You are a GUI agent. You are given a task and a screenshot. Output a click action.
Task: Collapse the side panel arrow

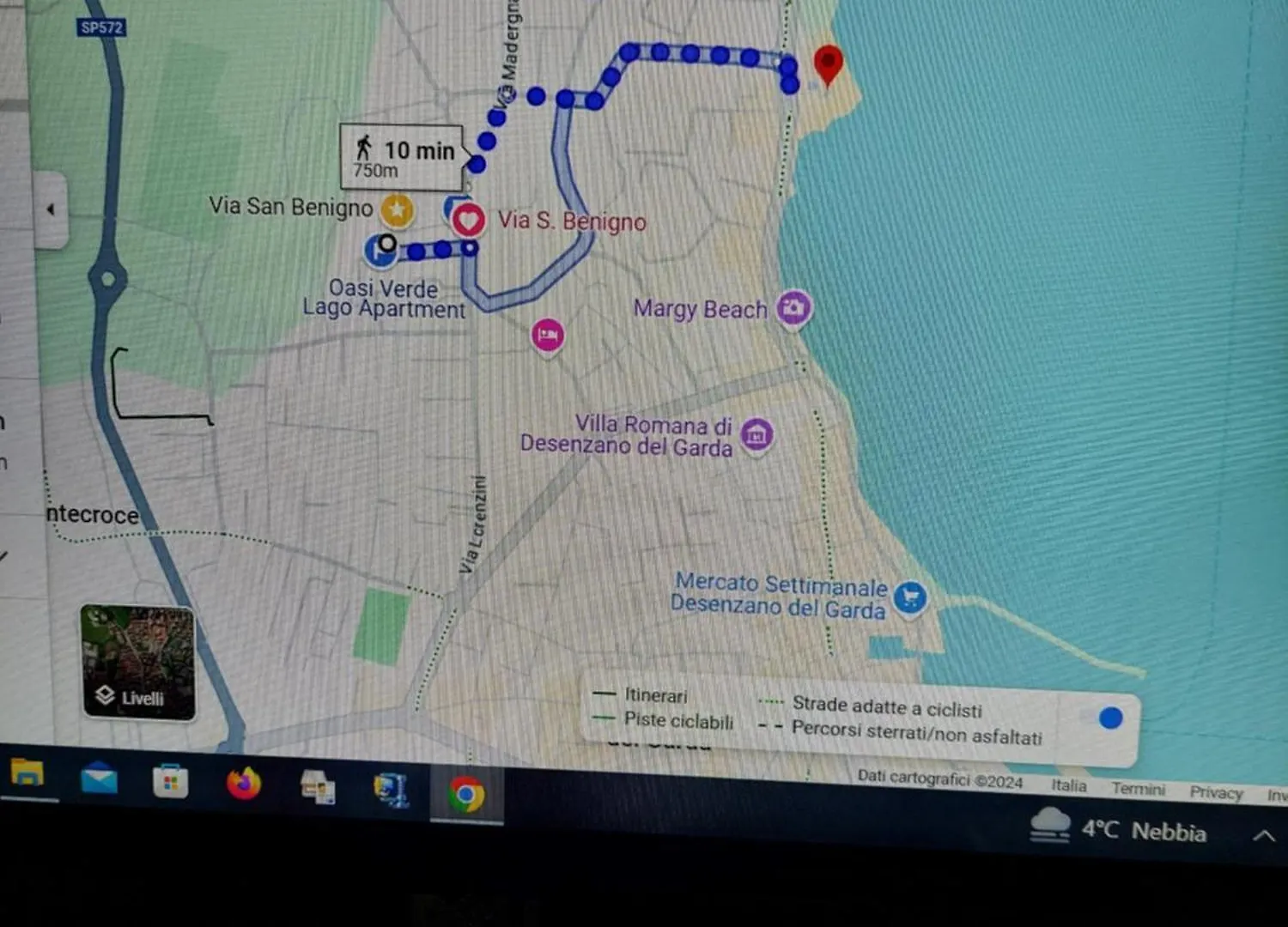[51, 209]
